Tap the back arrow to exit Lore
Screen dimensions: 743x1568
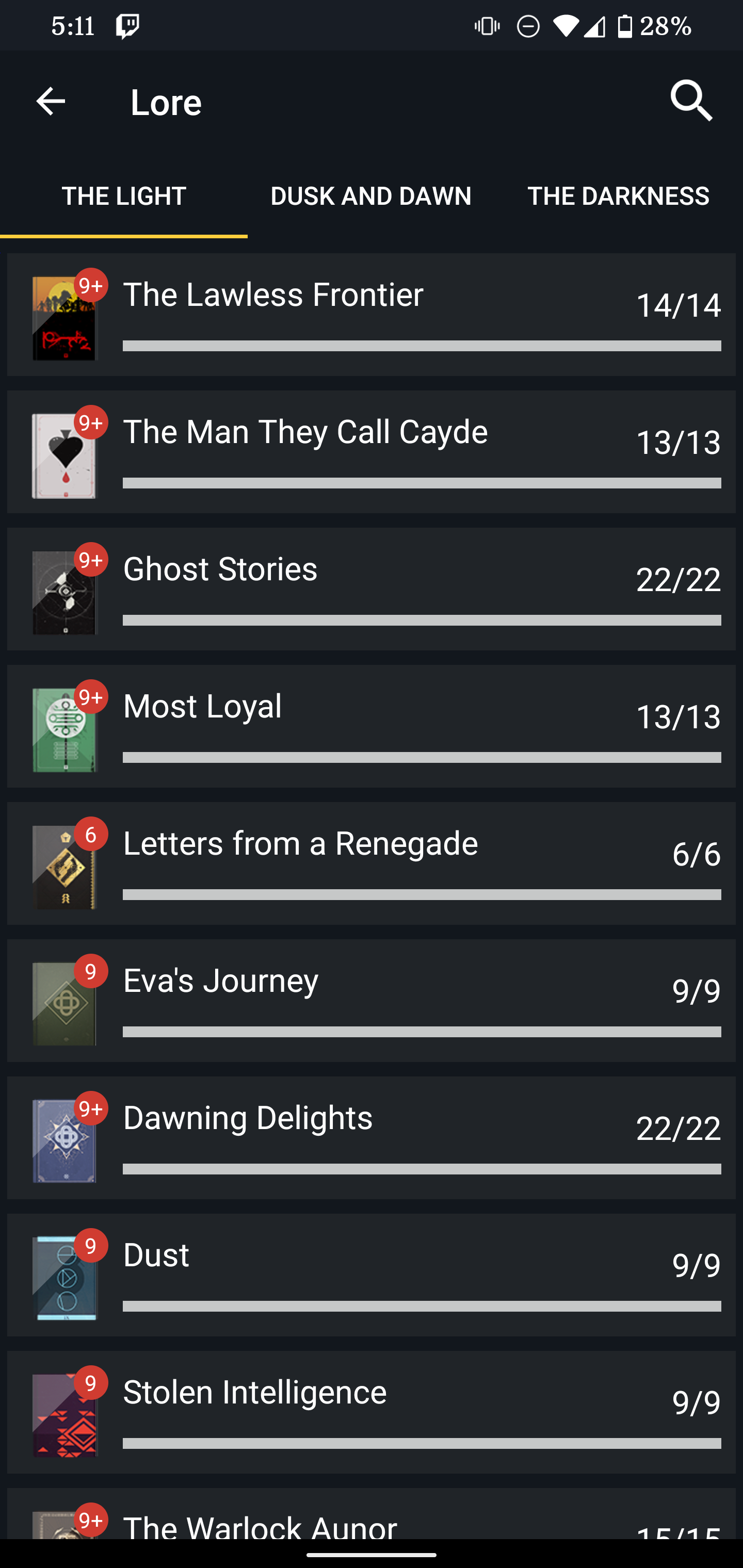click(x=51, y=101)
